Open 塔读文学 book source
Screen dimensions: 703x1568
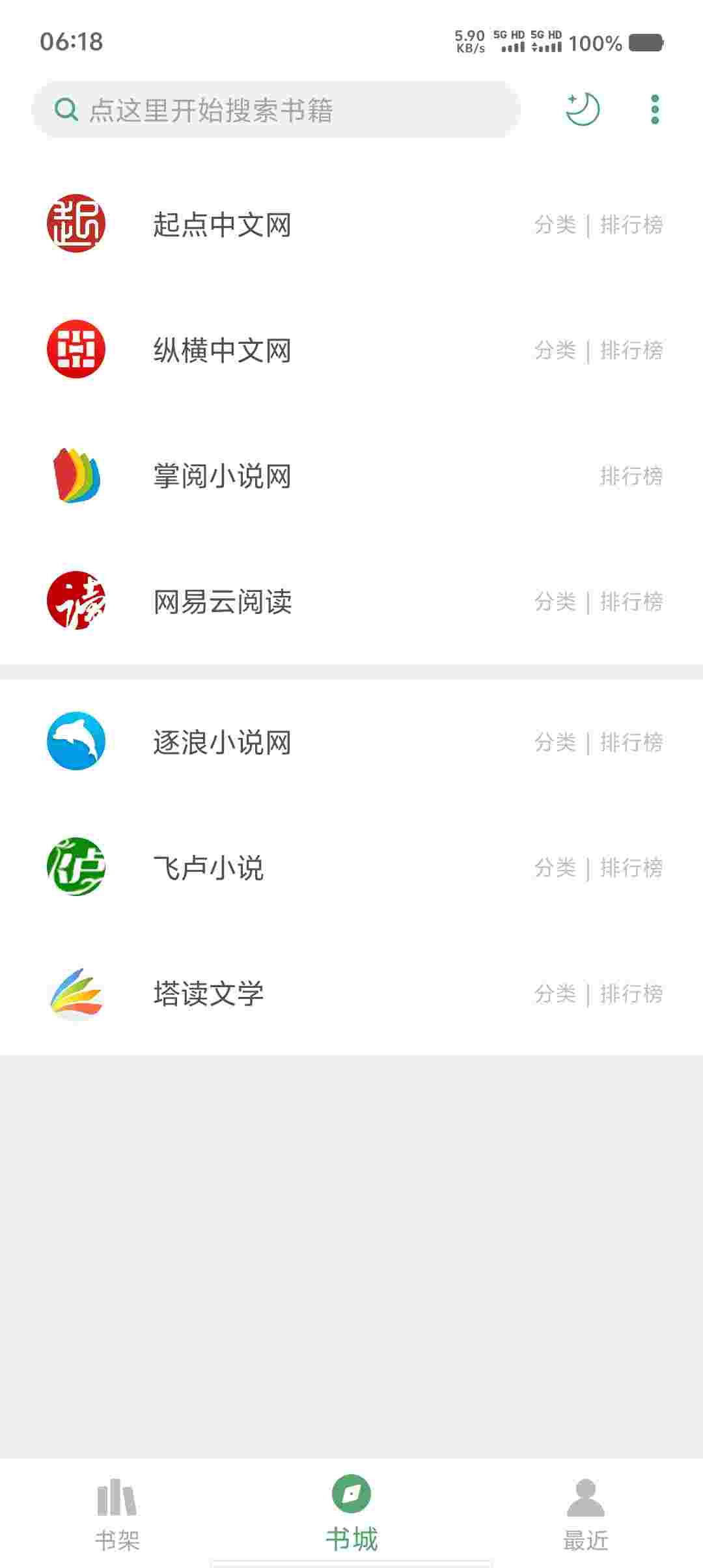(x=208, y=994)
